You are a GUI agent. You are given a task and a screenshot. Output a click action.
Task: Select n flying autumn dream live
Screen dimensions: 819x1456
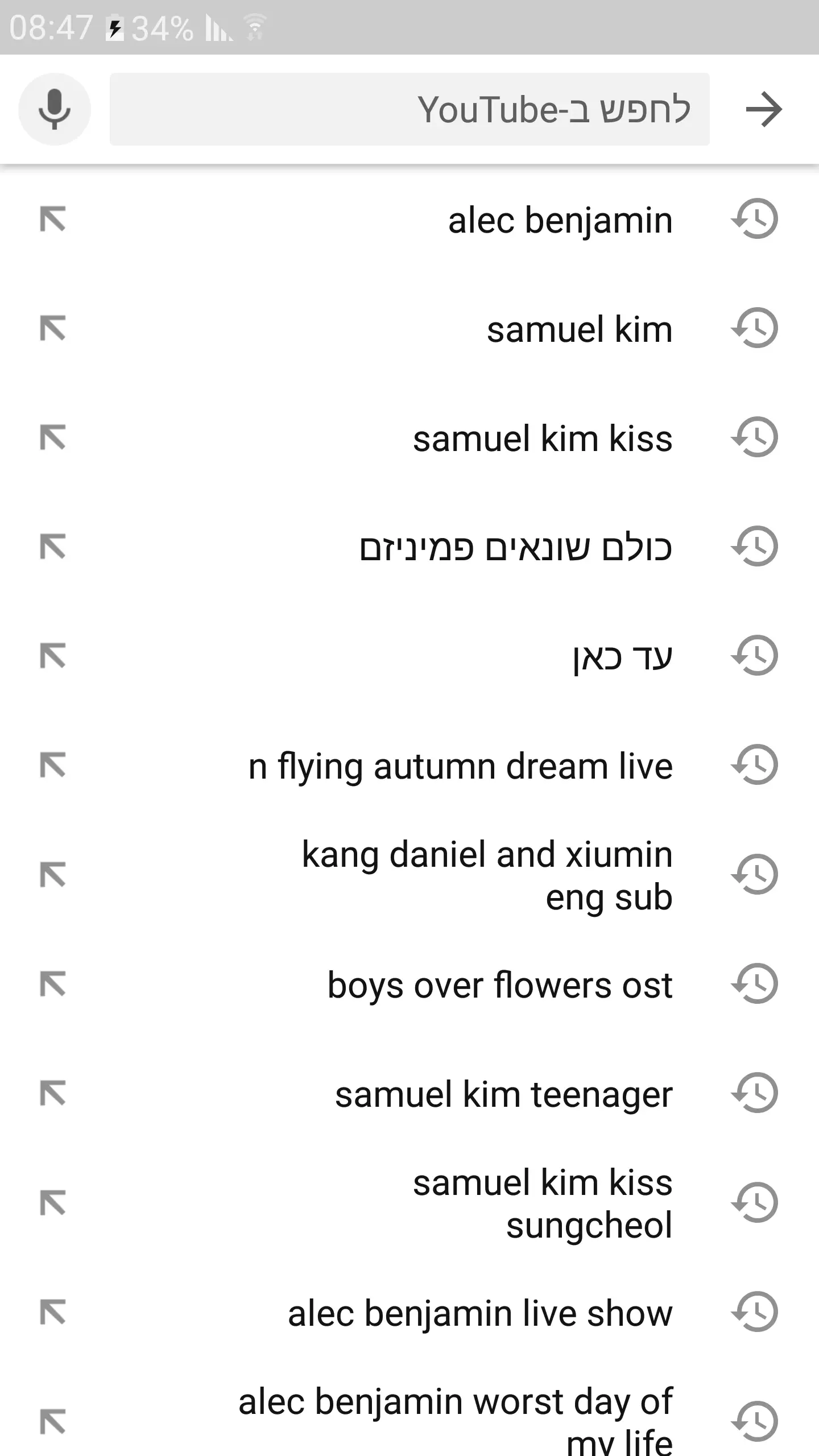460,766
